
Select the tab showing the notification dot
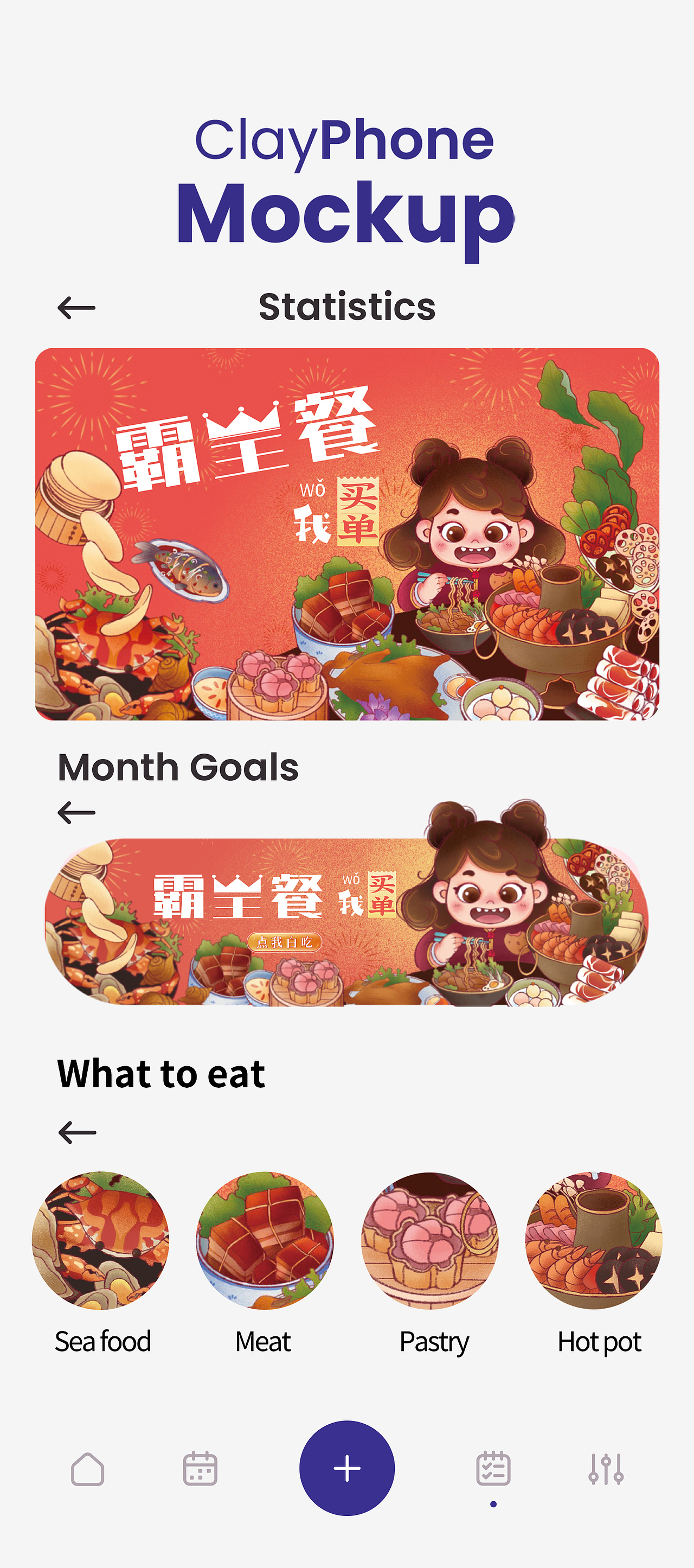point(493,1468)
